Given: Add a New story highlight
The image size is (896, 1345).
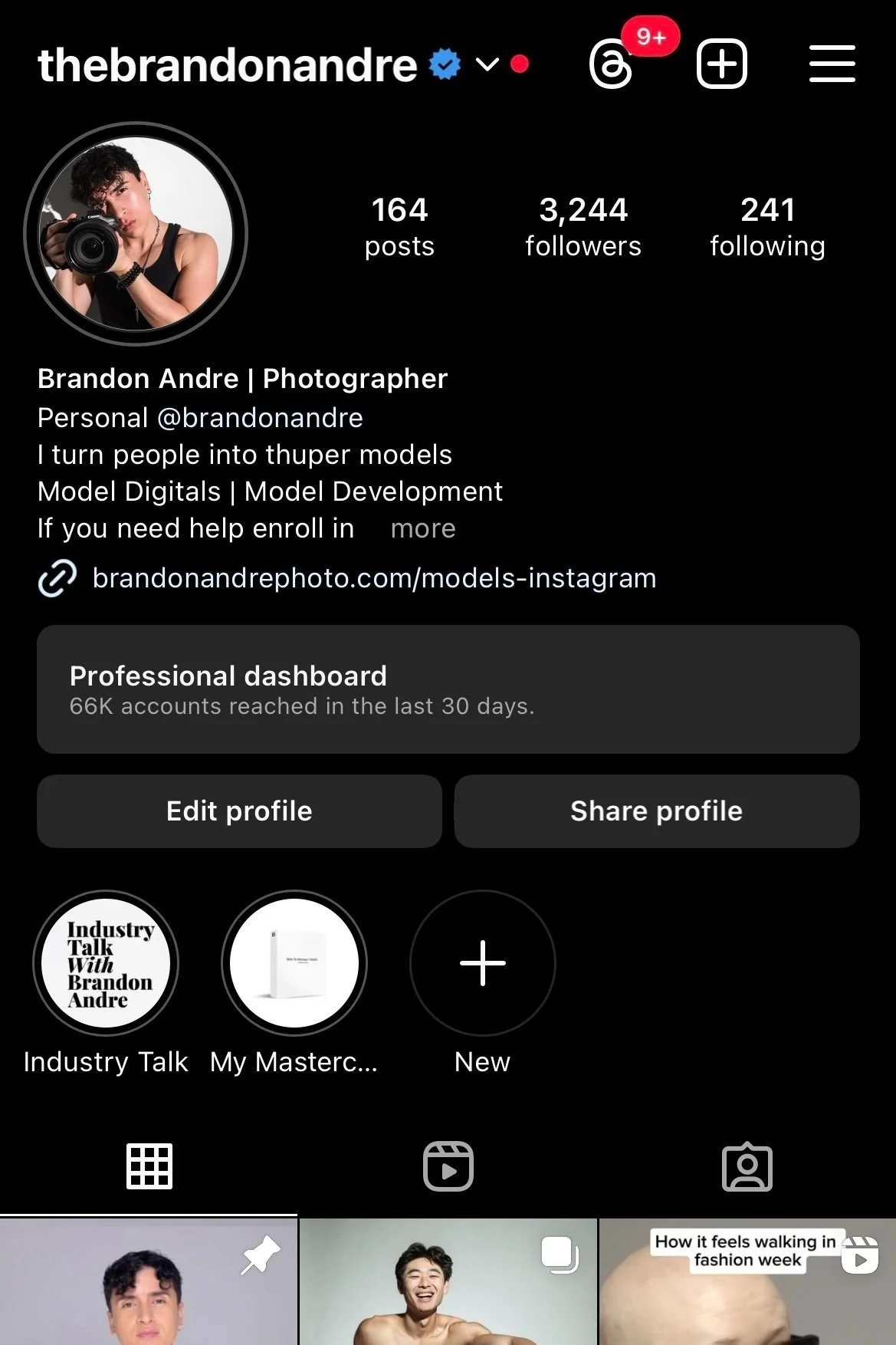Looking at the screenshot, I should point(483,963).
